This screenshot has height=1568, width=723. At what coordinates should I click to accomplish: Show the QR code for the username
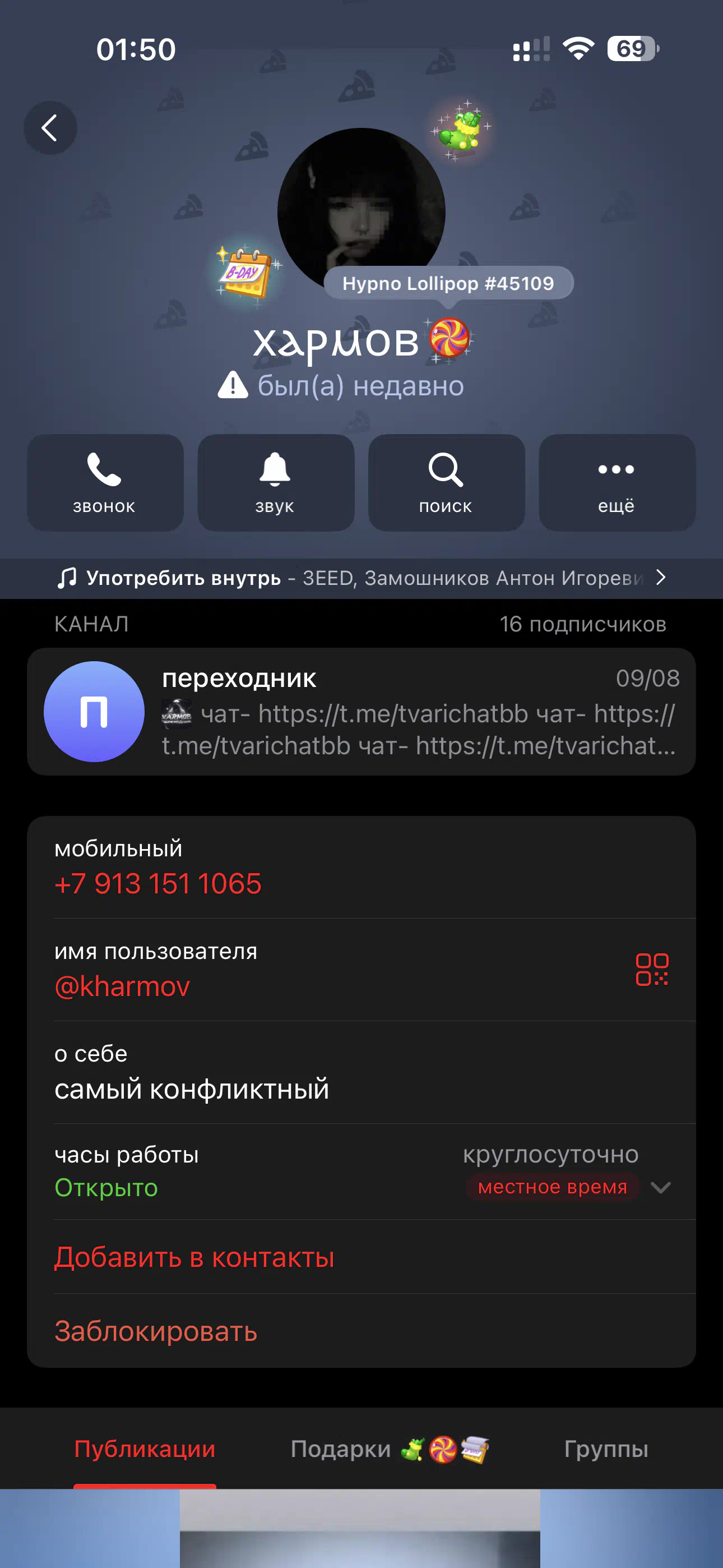[x=652, y=969]
